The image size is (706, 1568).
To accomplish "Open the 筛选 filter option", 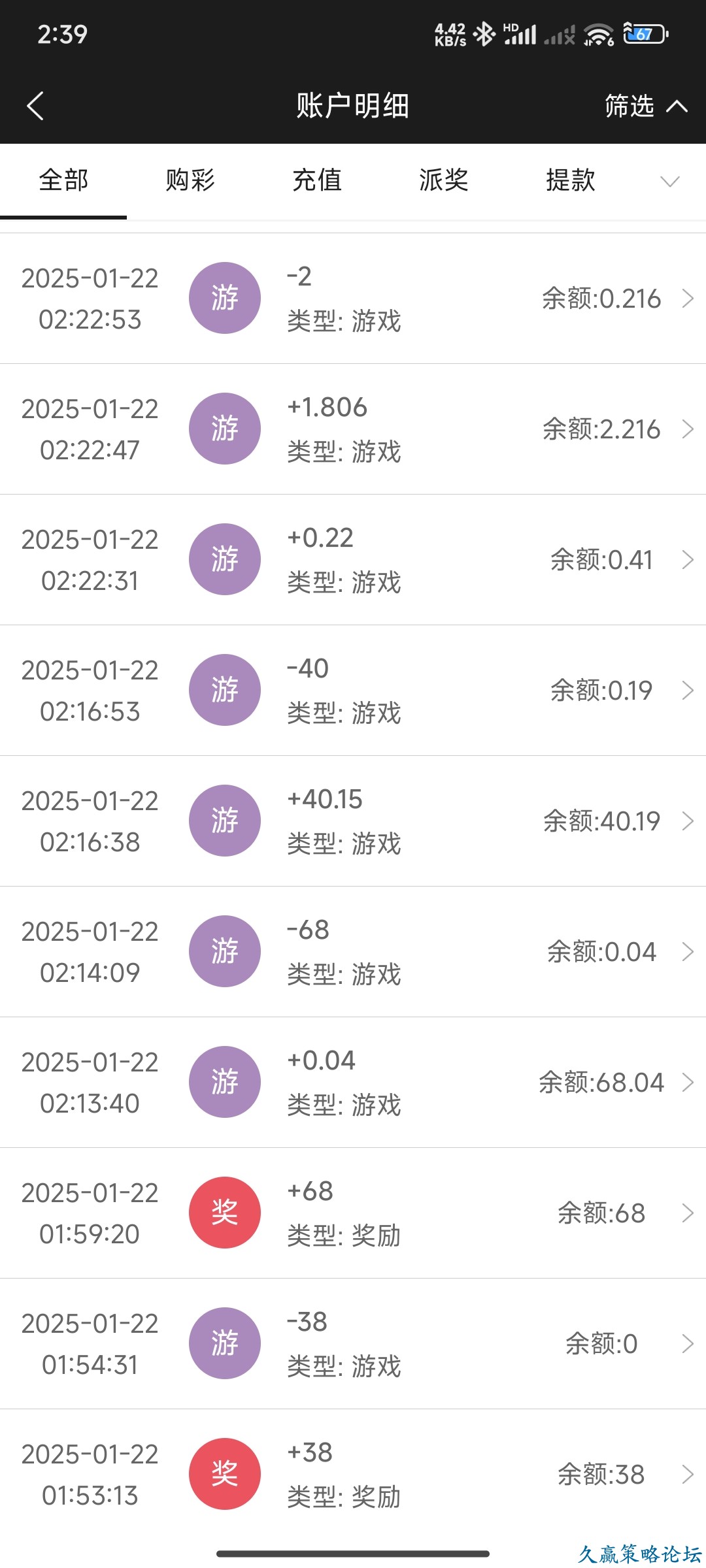I will 645,106.
